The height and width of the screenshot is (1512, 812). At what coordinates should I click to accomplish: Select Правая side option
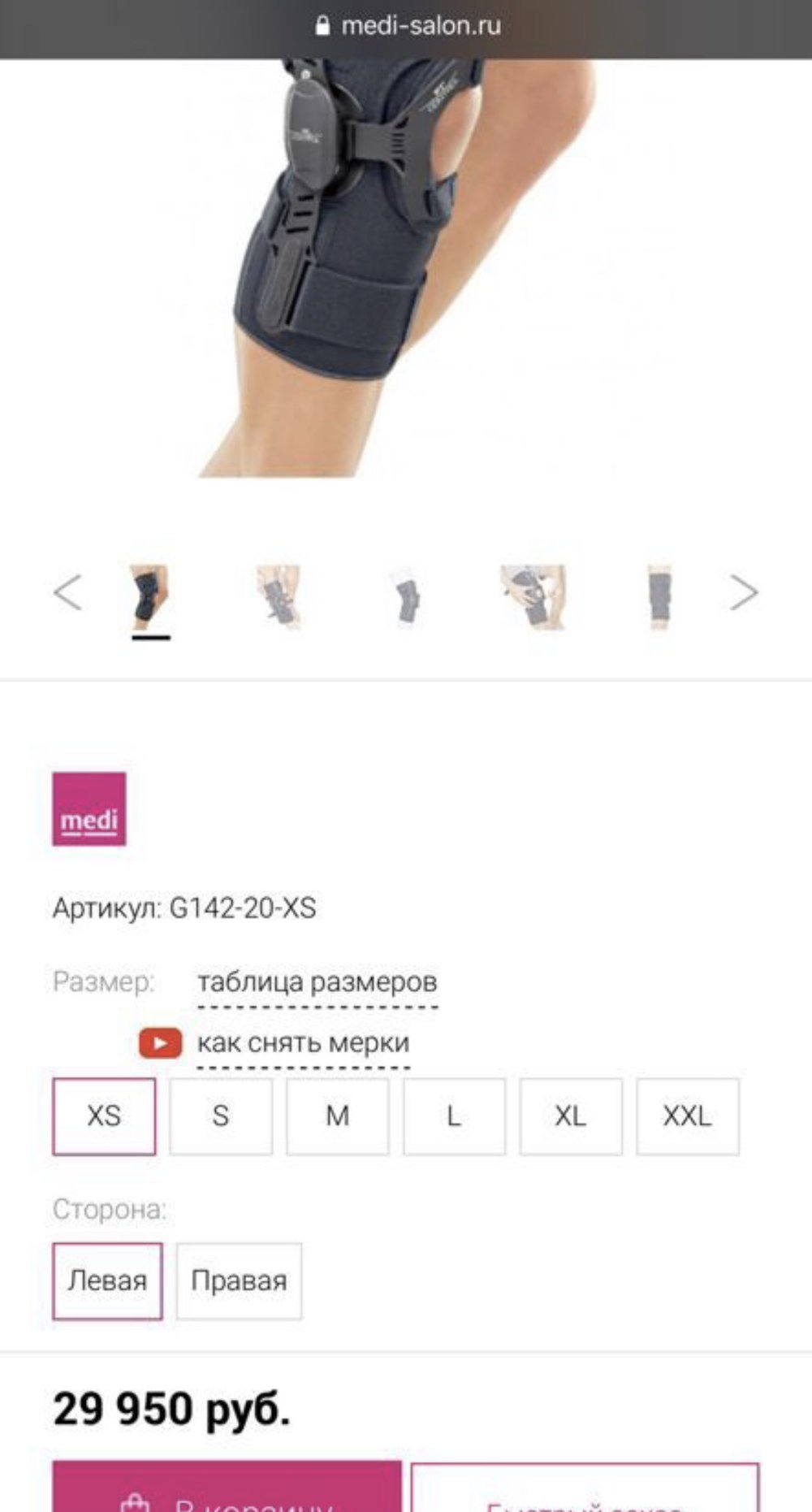[239, 1281]
